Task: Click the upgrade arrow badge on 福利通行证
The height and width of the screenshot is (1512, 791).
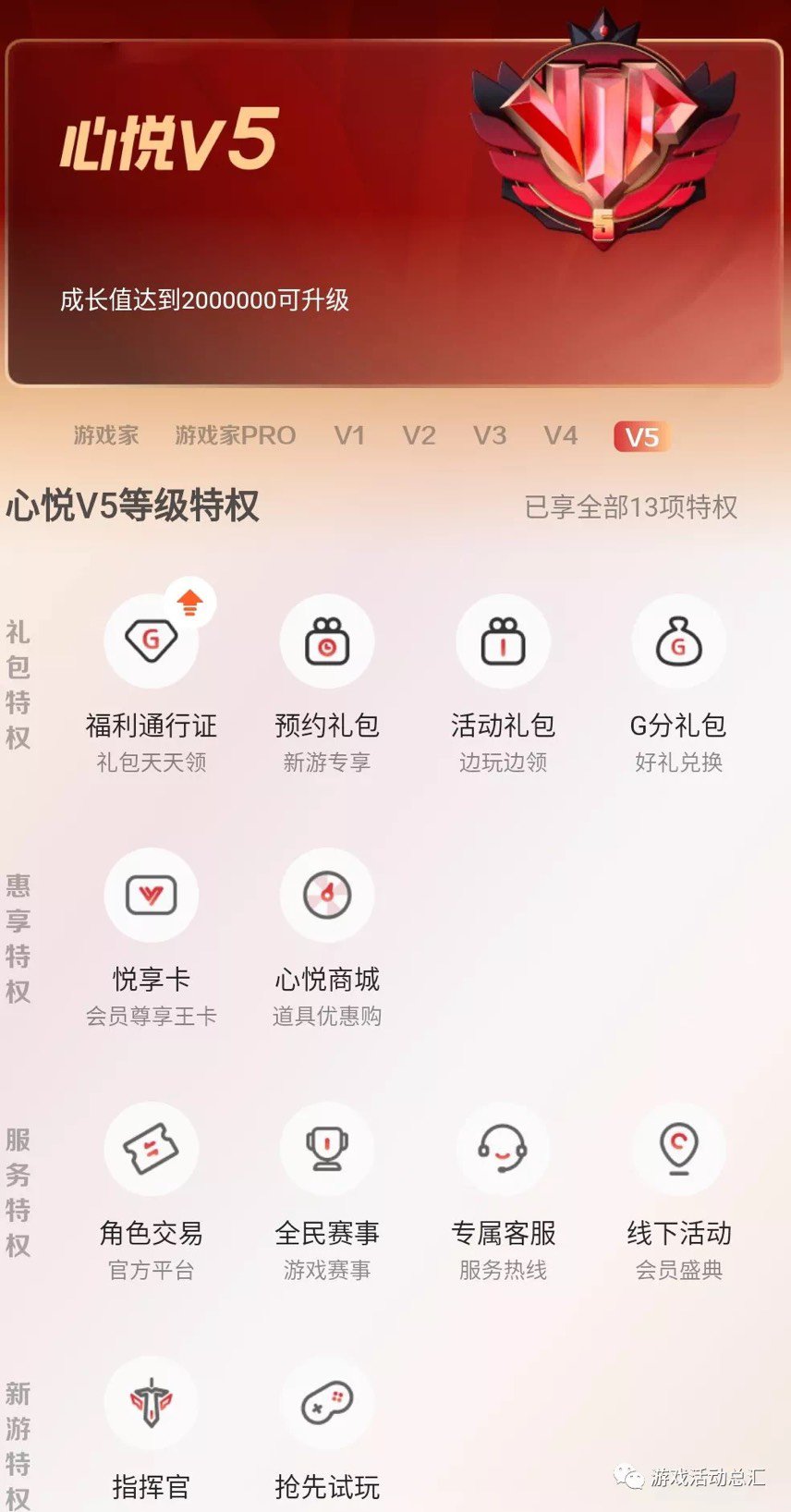Action: [191, 601]
